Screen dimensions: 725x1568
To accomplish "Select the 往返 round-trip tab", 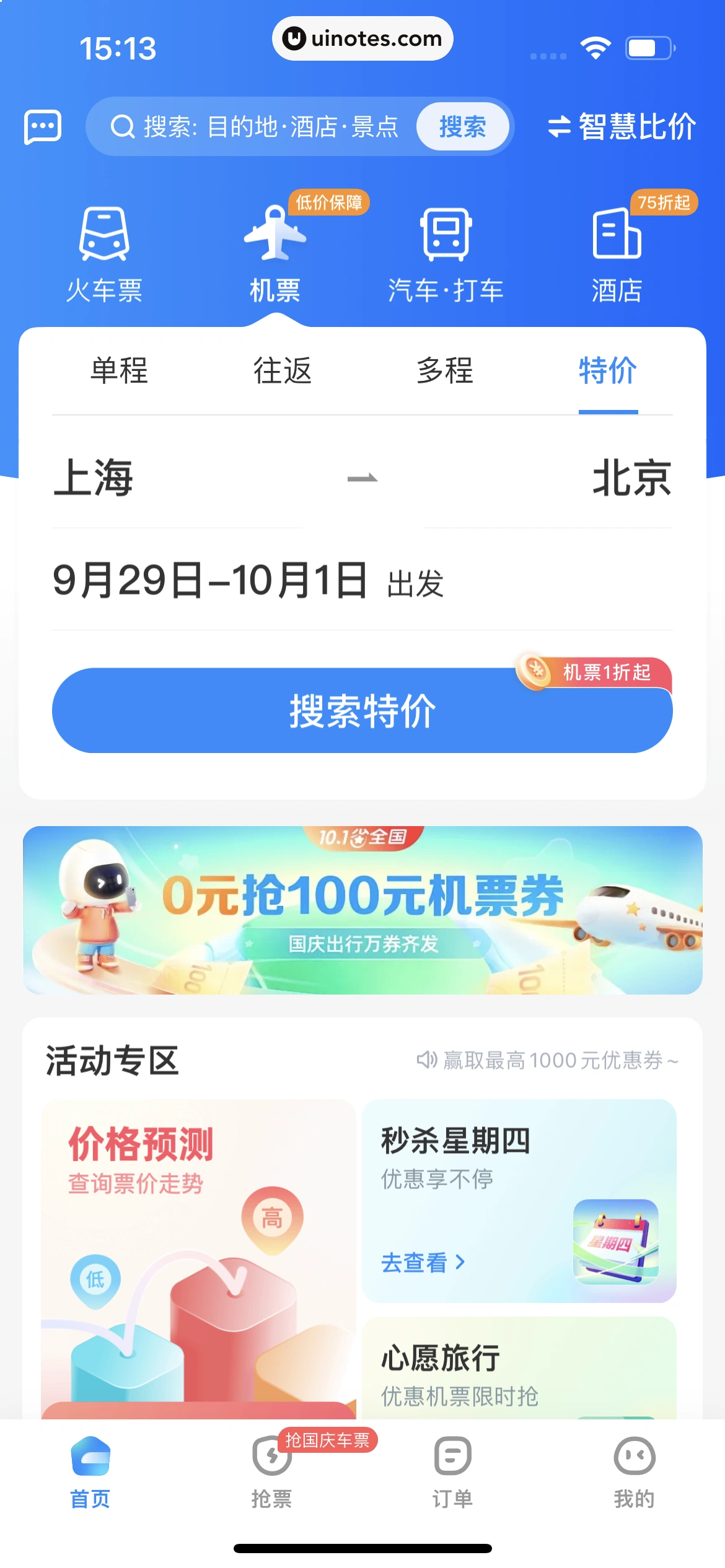I will tap(282, 370).
